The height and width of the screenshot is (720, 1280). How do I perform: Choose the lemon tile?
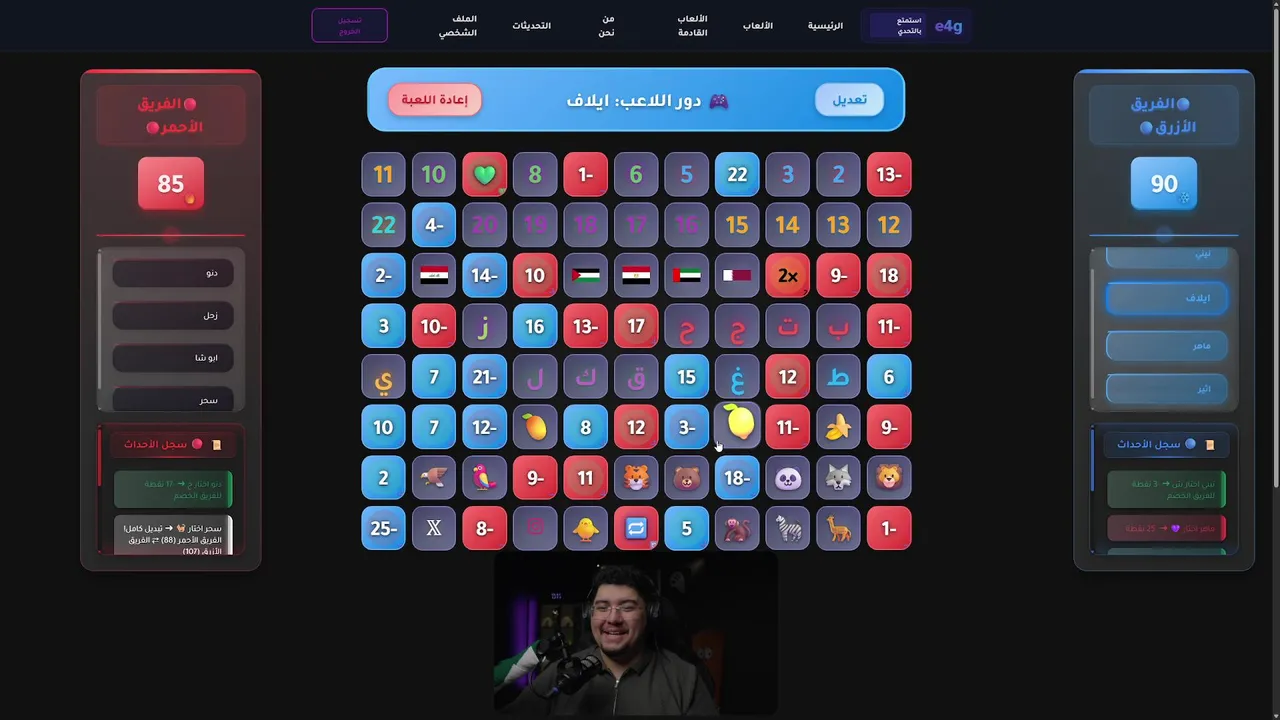coord(738,427)
